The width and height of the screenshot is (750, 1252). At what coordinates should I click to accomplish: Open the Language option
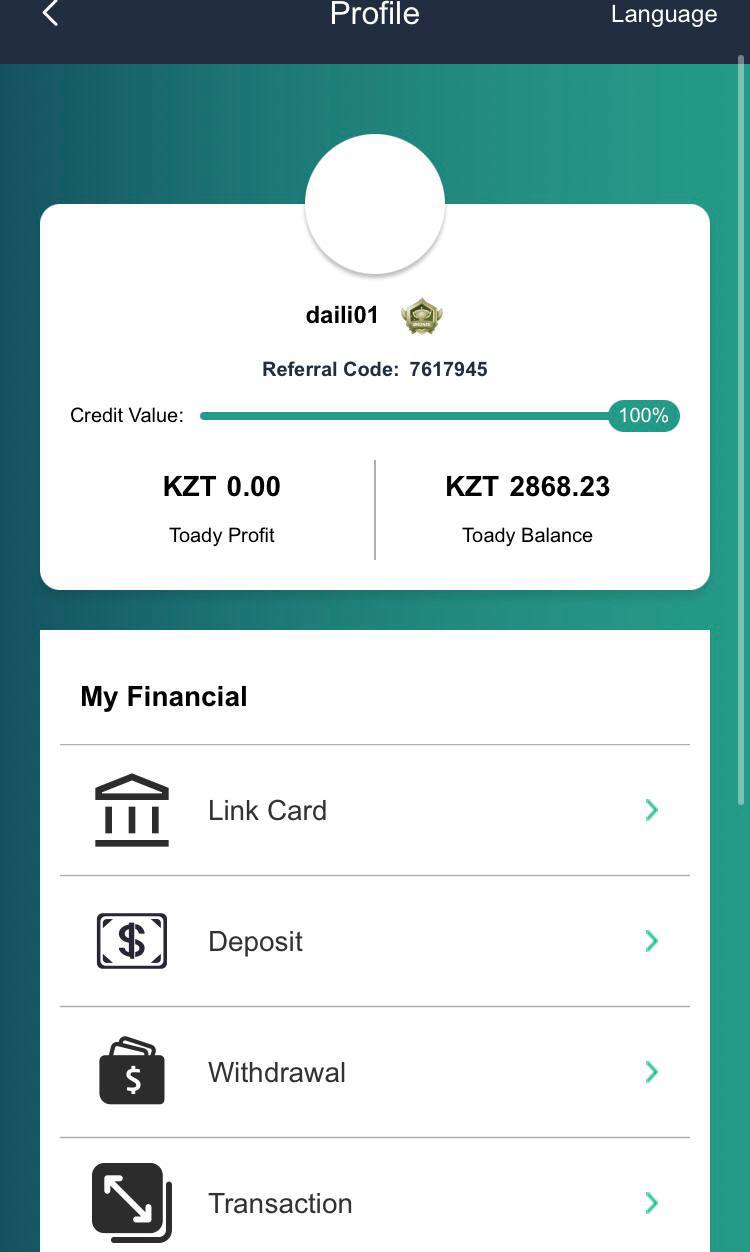click(x=664, y=15)
